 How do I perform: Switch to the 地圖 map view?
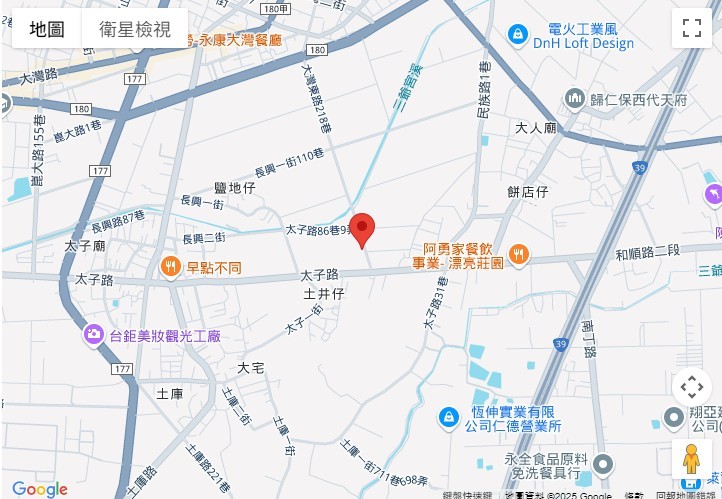click(46, 29)
